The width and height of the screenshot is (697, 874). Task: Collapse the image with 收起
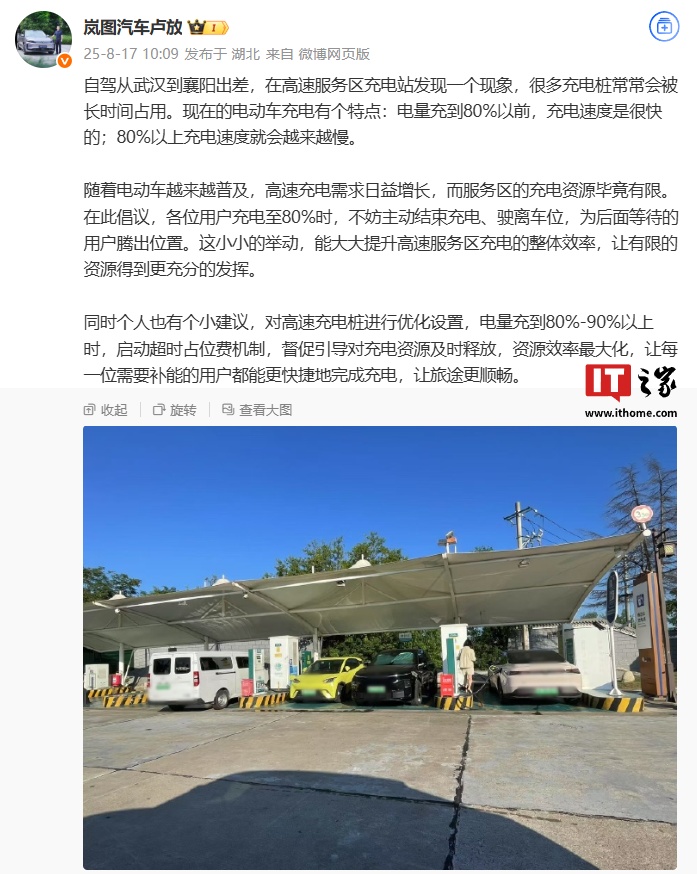(x=106, y=410)
